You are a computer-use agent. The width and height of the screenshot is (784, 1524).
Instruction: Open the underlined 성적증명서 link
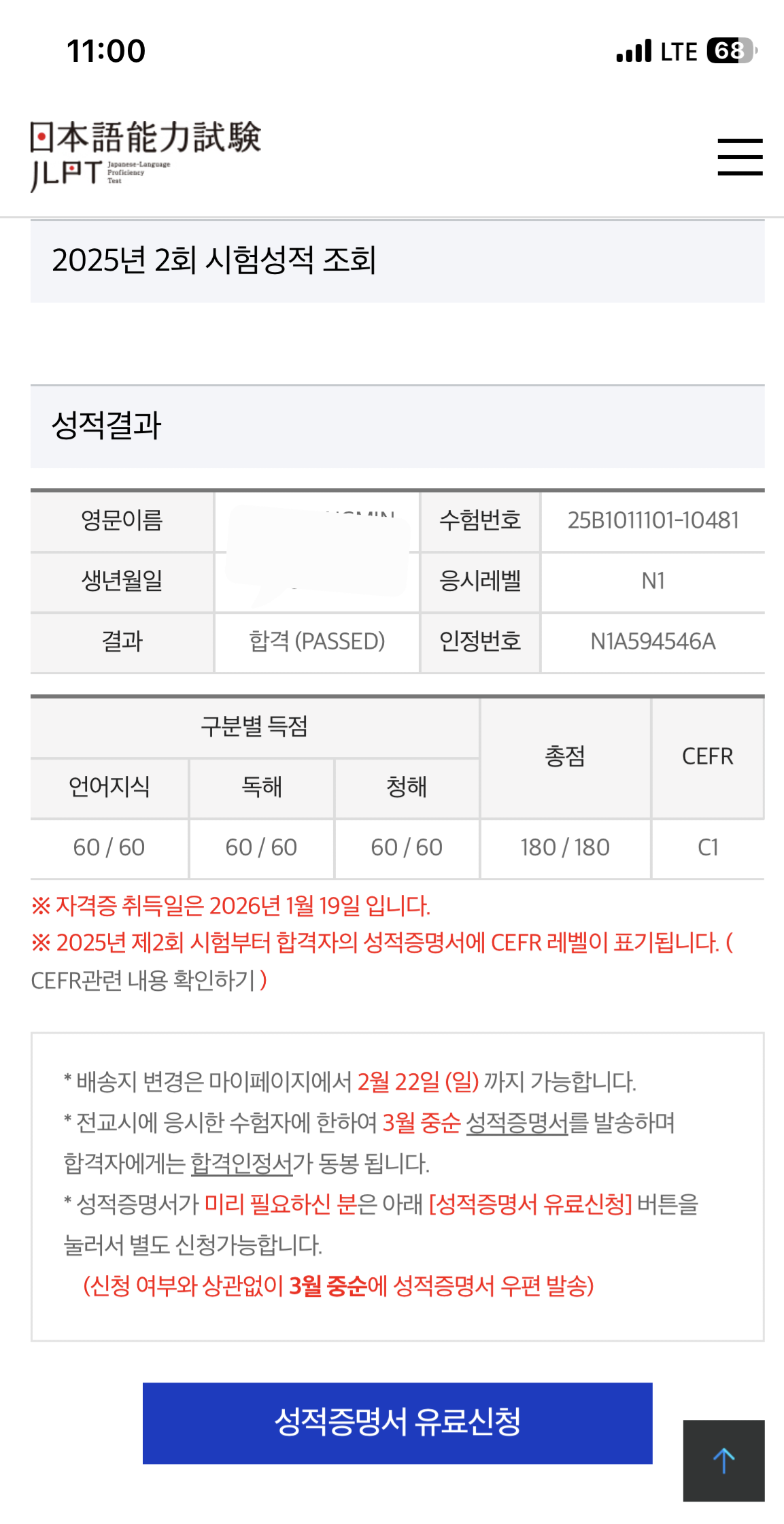(517, 1123)
